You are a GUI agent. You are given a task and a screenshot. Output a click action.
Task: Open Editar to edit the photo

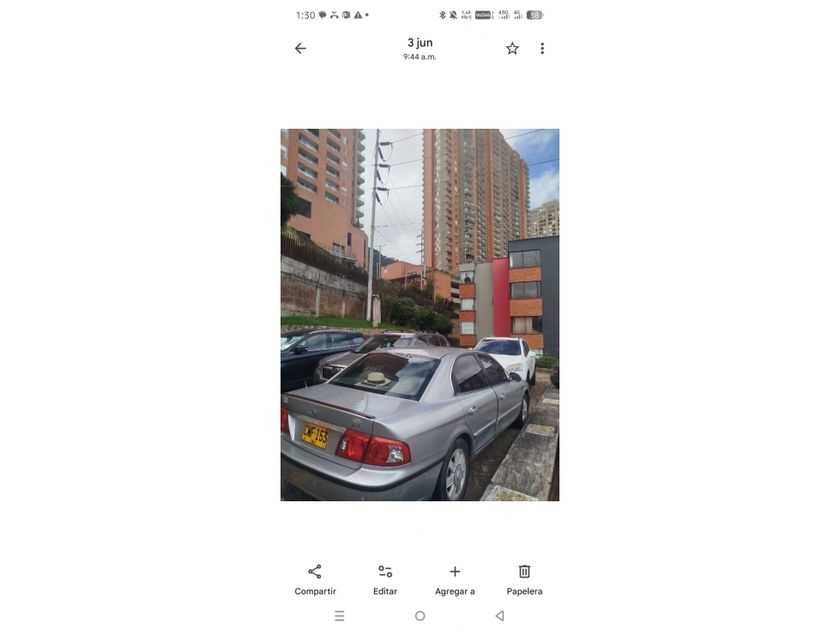pos(385,580)
